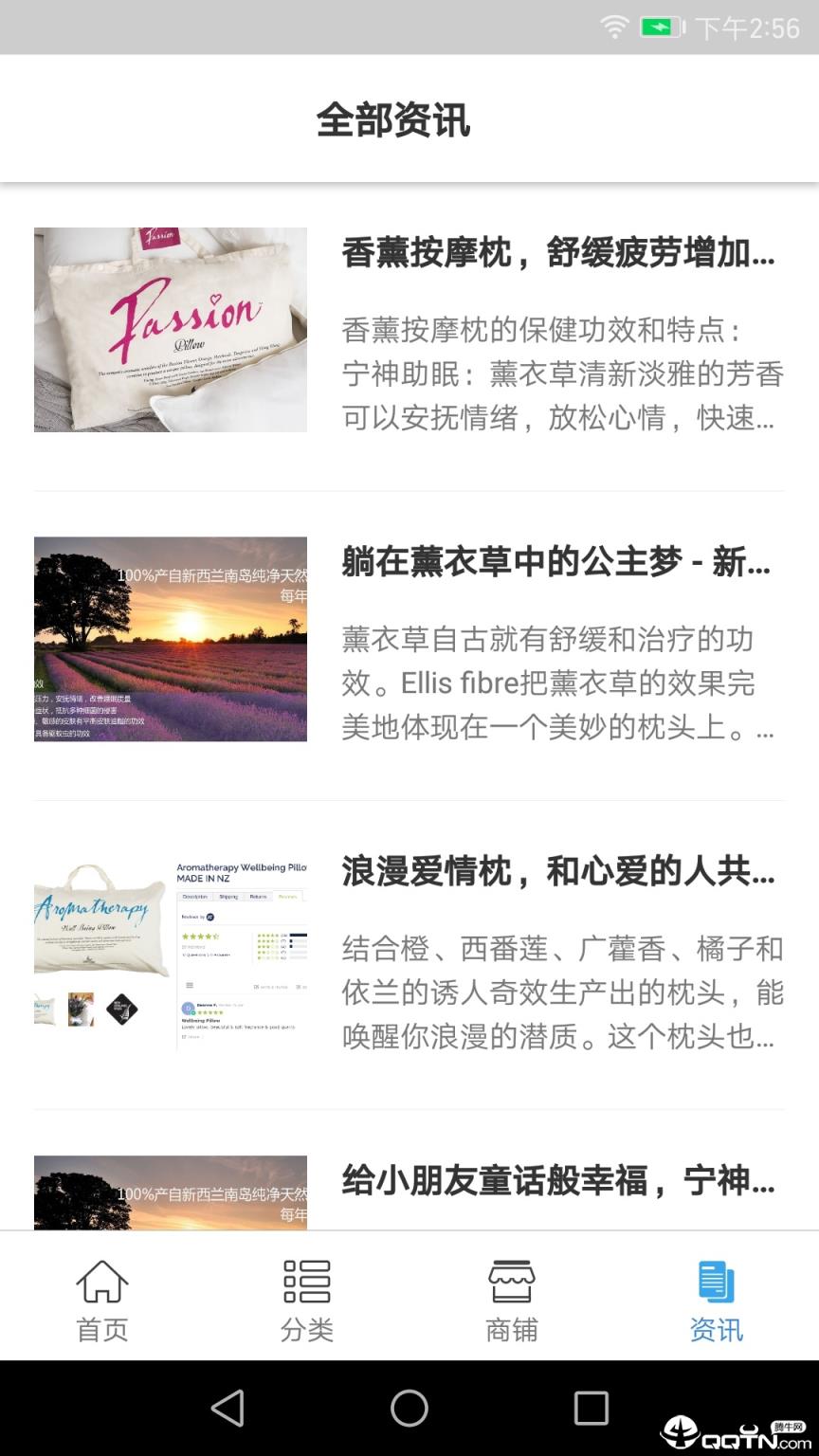
Task: Switch to the 分类 tab
Action: (x=307, y=1300)
